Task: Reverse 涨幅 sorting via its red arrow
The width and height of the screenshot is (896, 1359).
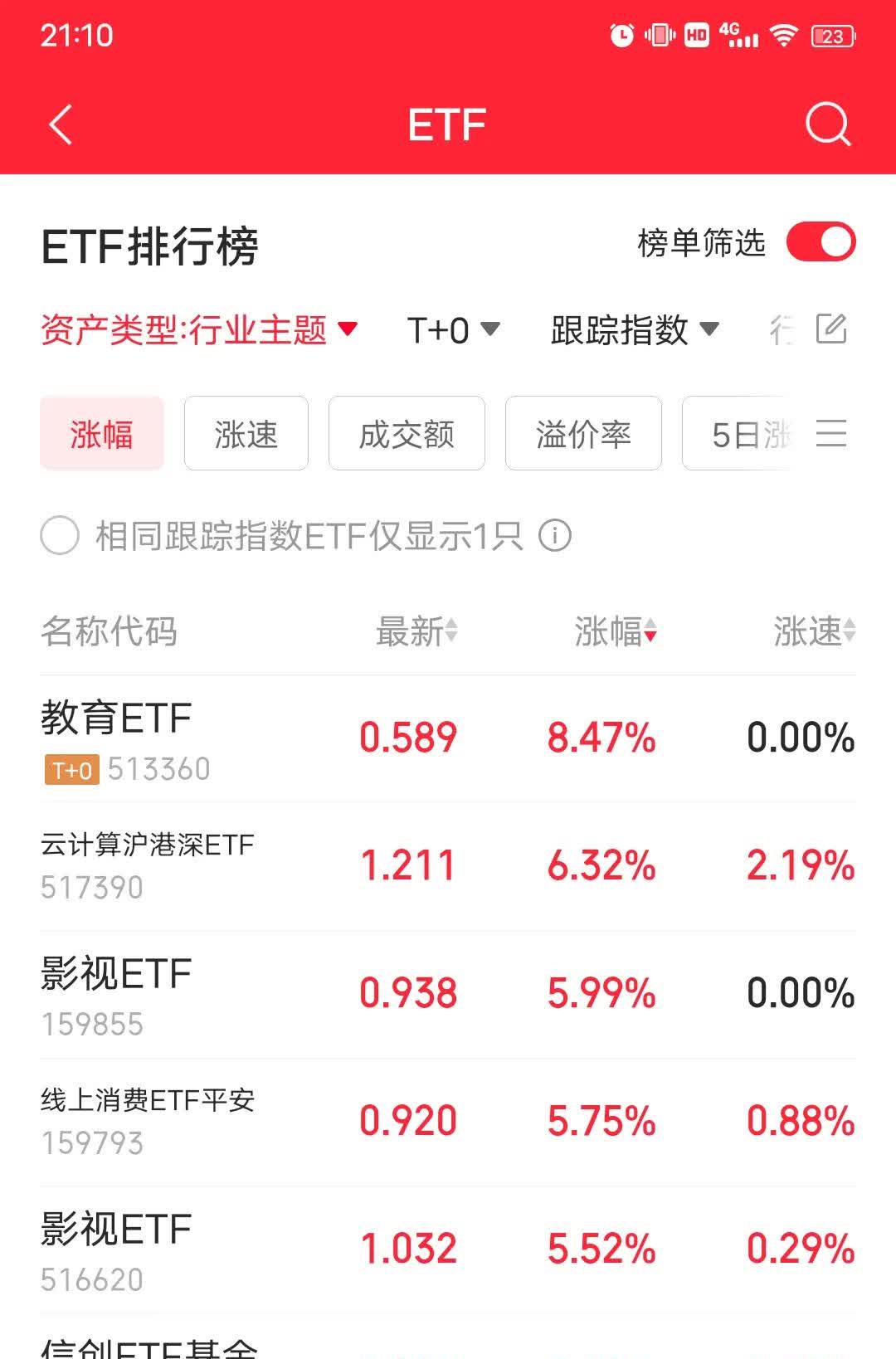Action: (650, 633)
